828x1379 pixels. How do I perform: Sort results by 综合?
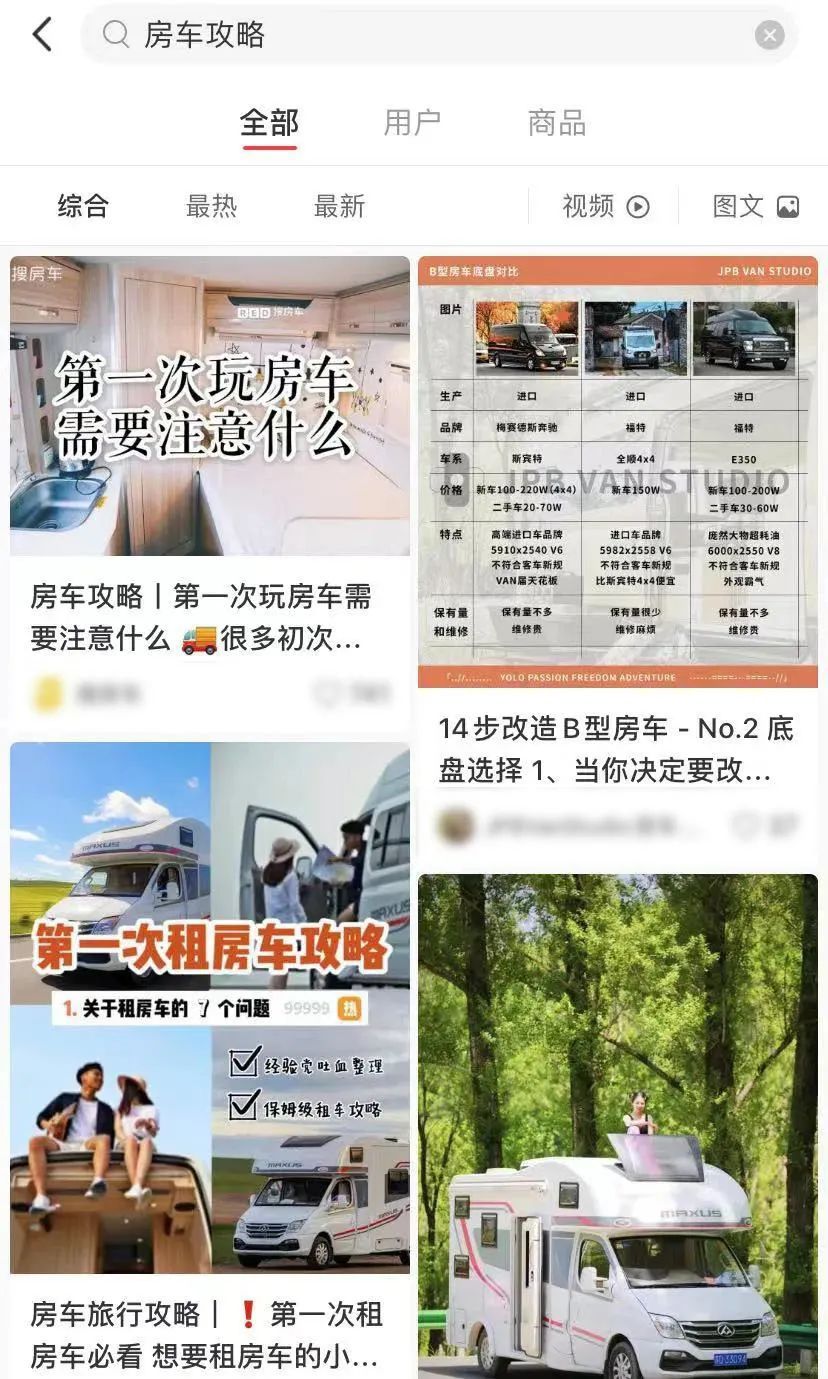(83, 206)
